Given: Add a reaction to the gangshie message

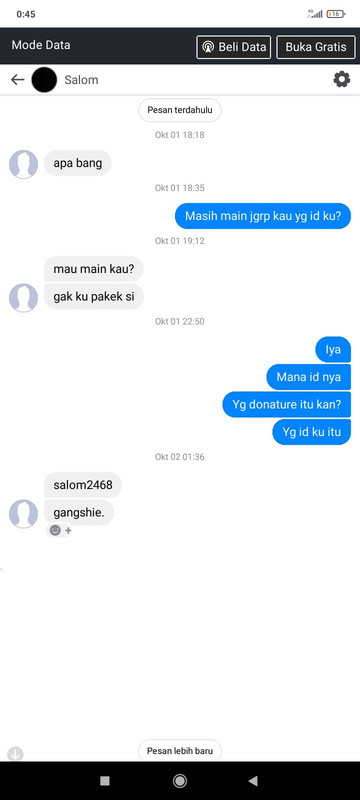Looking at the screenshot, I should click(60, 531).
